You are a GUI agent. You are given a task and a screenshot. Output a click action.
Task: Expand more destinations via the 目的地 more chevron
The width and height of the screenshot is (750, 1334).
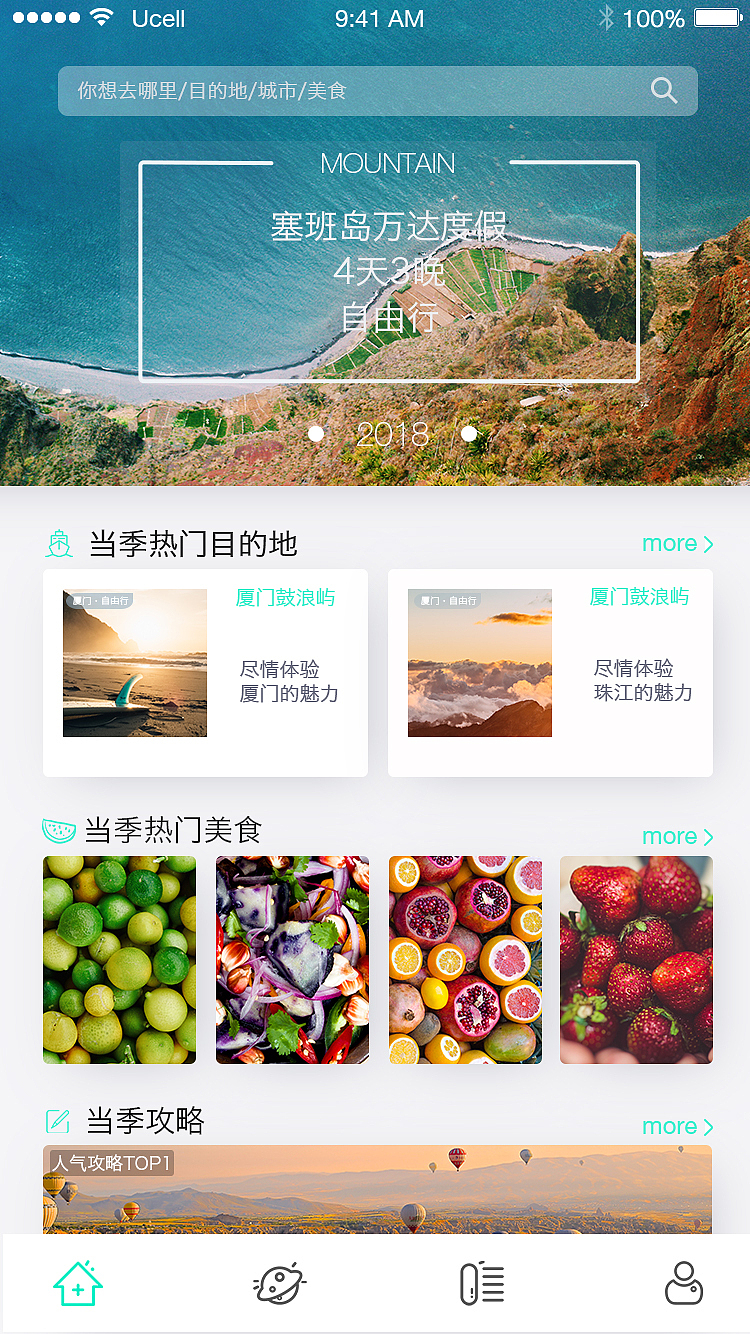pos(678,543)
